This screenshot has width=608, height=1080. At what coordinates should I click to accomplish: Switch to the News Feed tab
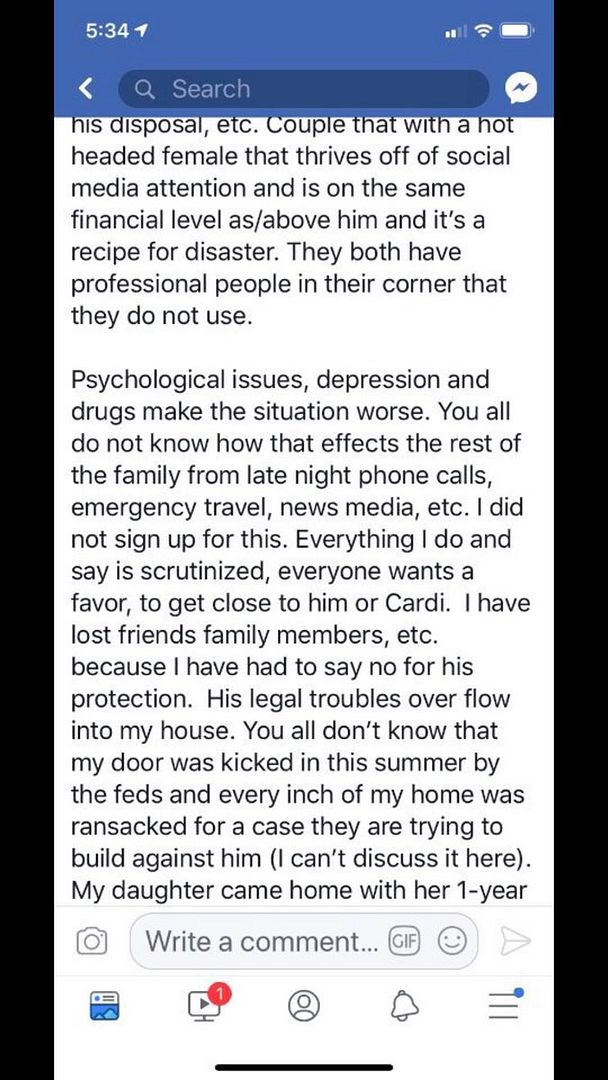click(105, 1006)
